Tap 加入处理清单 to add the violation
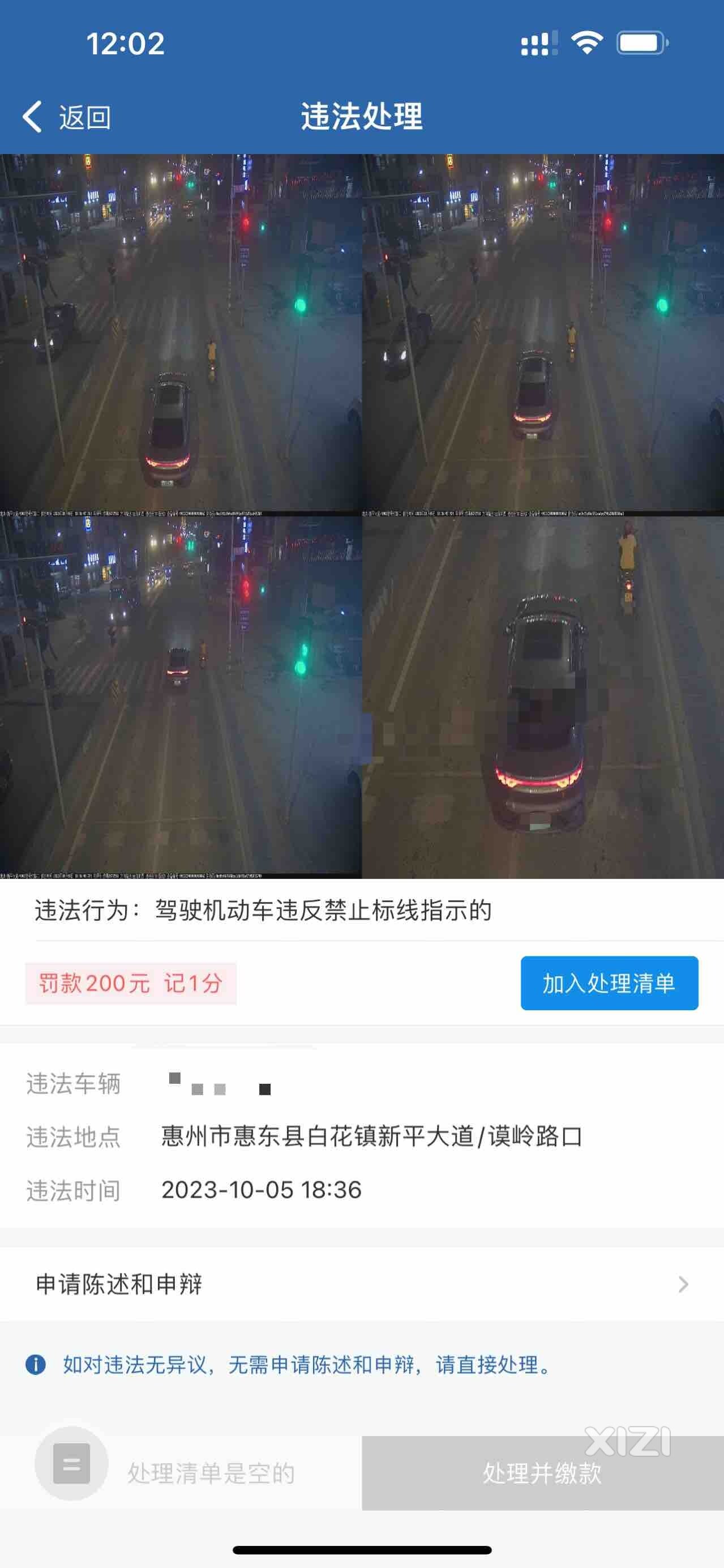Screen dimensions: 724x1568 click(609, 983)
